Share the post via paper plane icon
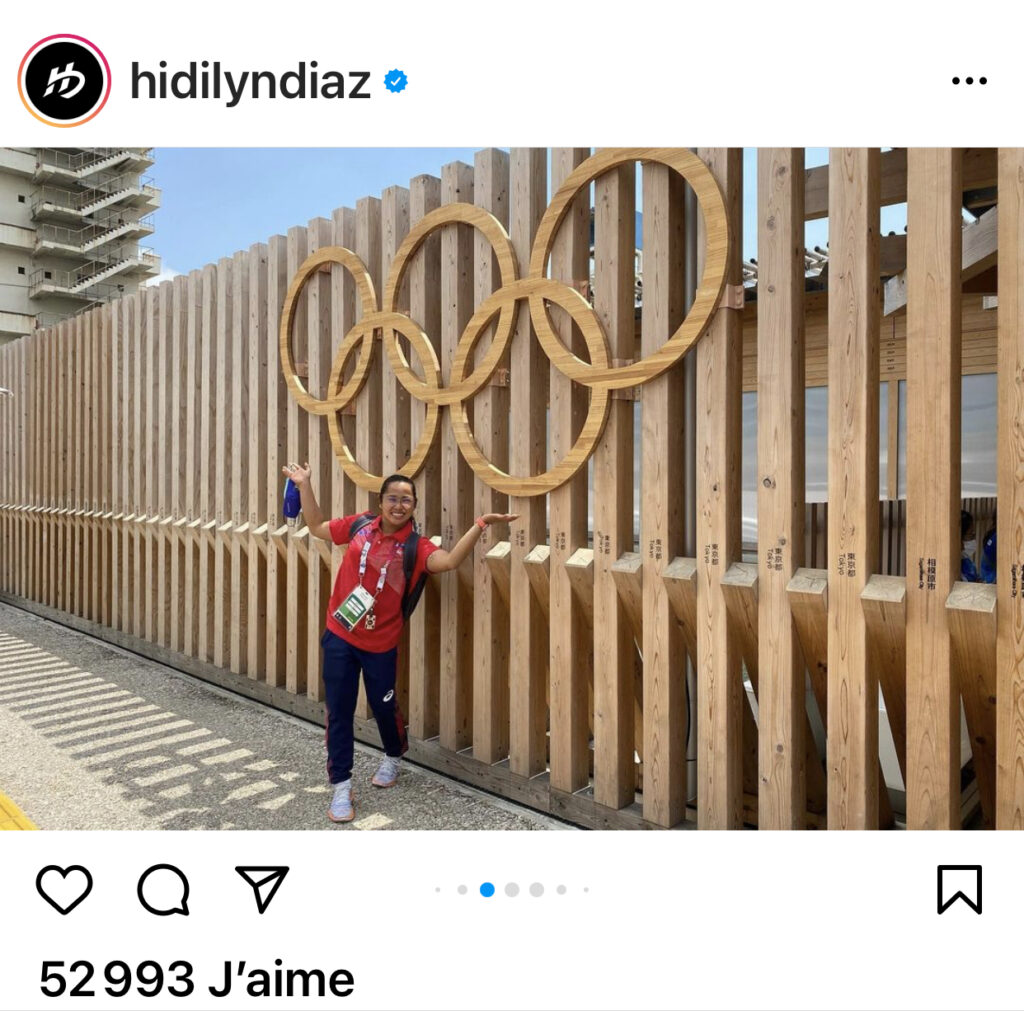 pos(262,889)
